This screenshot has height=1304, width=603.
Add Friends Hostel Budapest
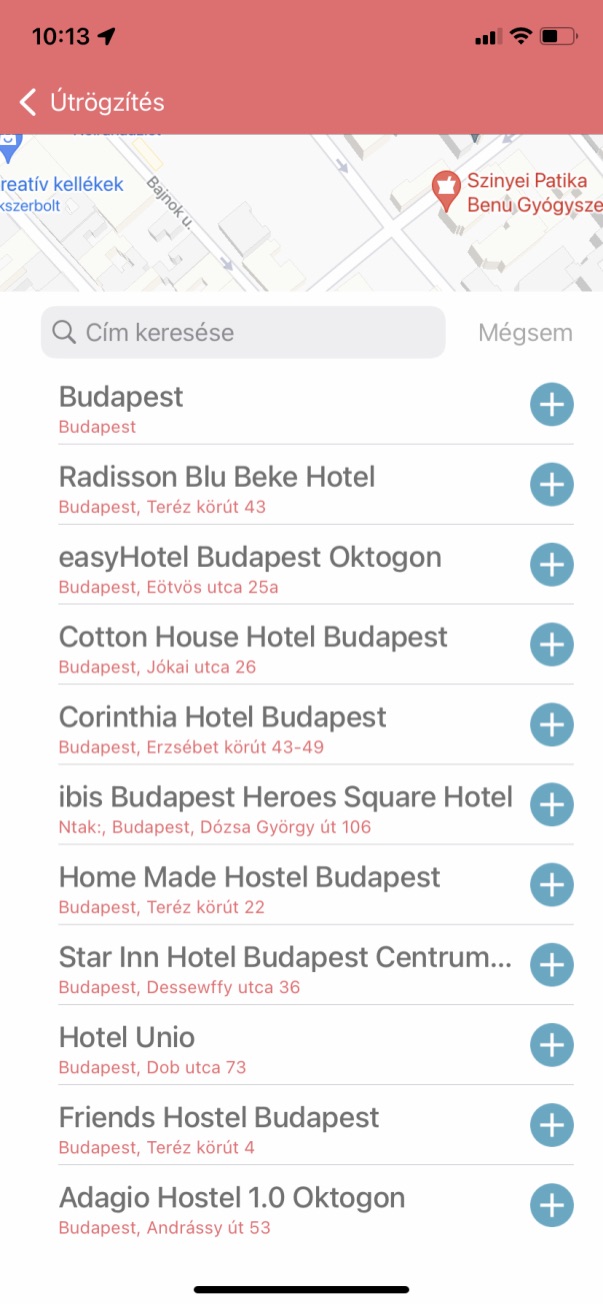pyautogui.click(x=551, y=1125)
